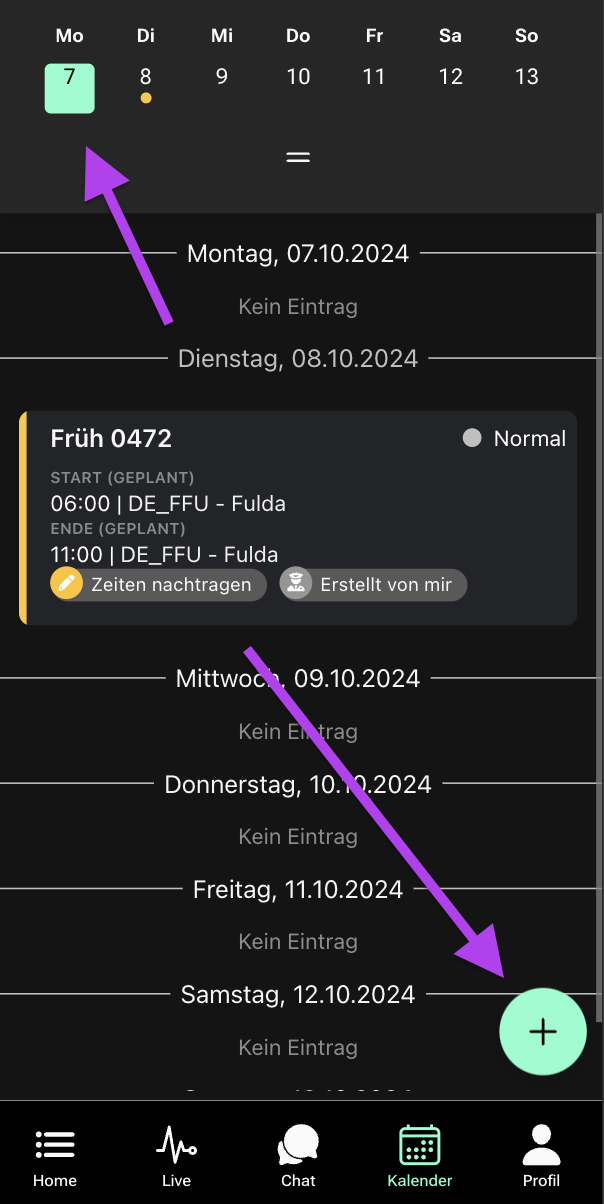This screenshot has height=1204, width=604.
Task: Tap the Zeiten nachtragen chip
Action: [159, 585]
